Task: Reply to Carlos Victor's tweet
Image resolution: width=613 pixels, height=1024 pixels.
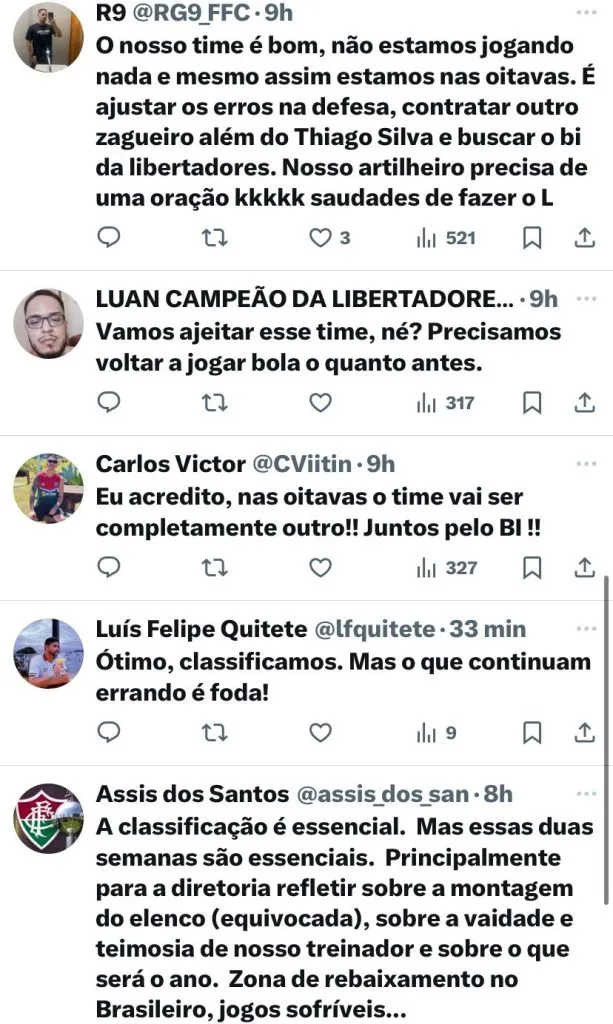Action: pos(110,568)
